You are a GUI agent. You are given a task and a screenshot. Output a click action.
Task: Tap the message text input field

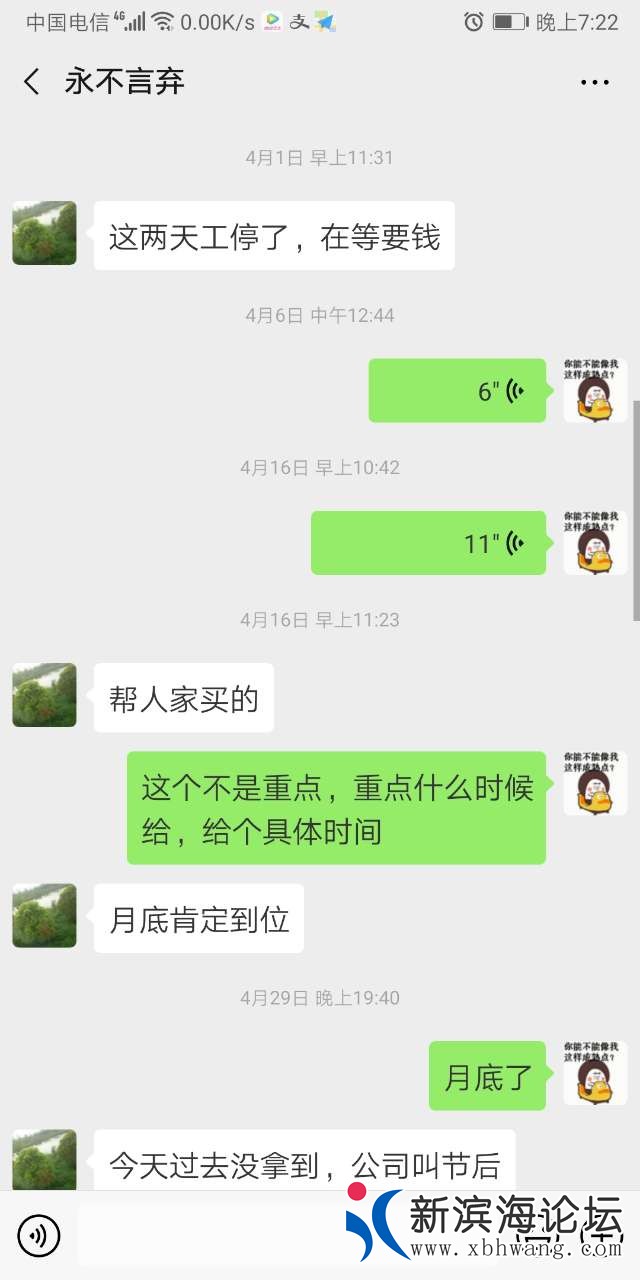tap(210, 1237)
